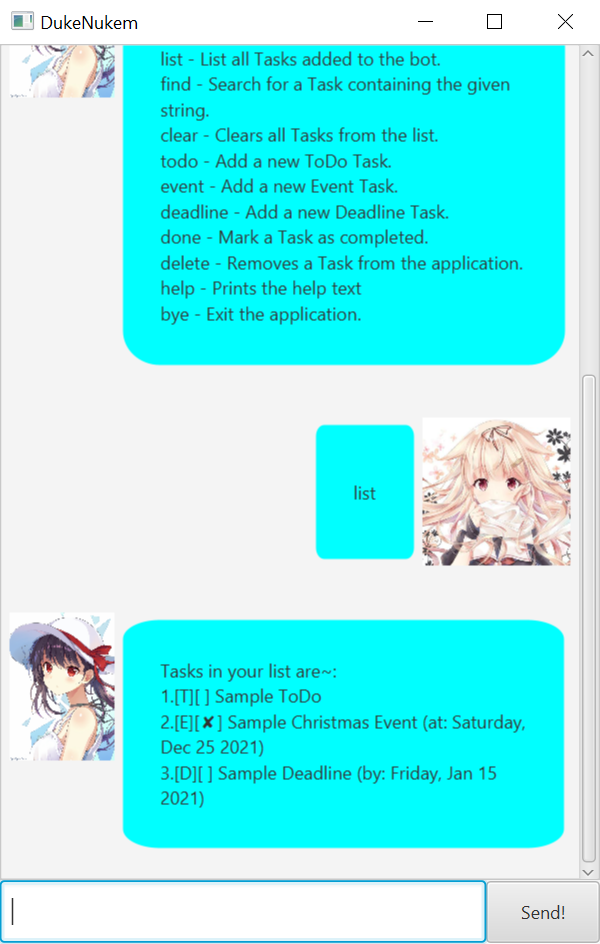Viewport: 600px width, 944px height.
Task: Tap the Send! button
Action: coord(543,912)
